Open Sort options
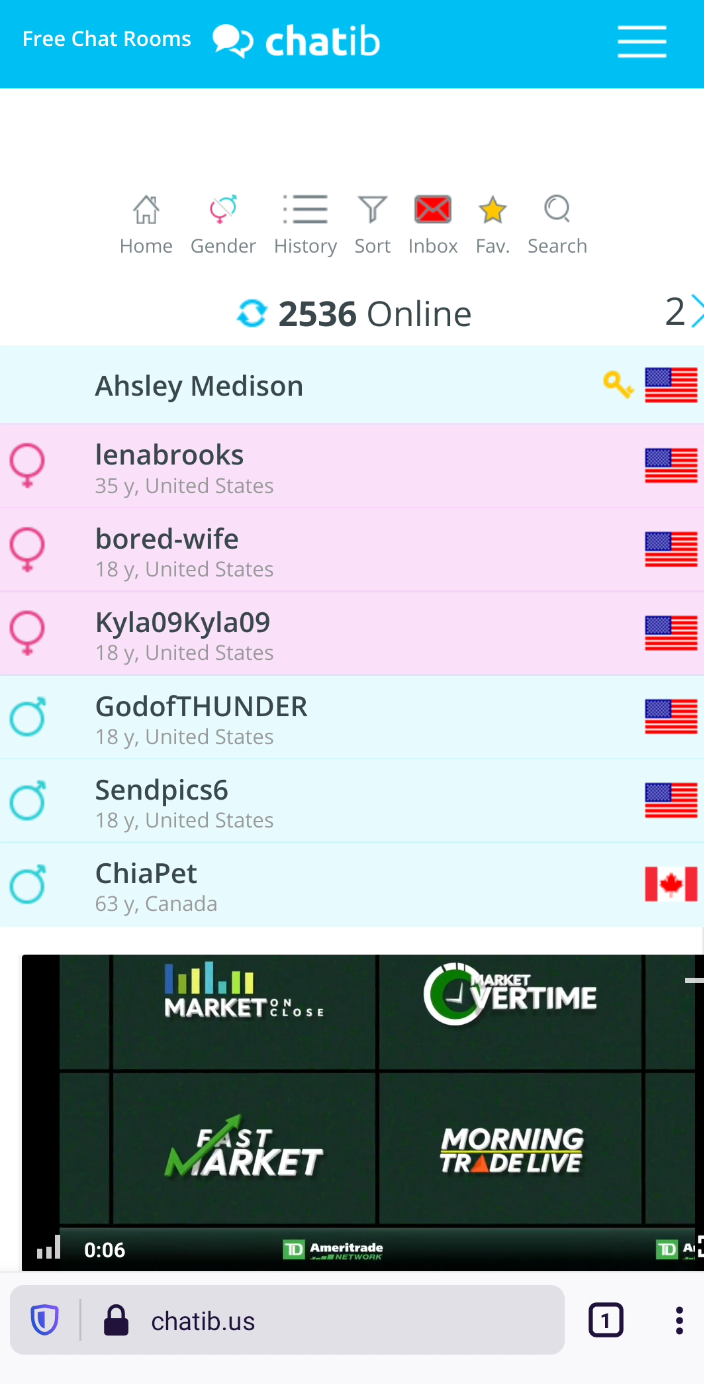Viewport: 704px width, 1384px height. (x=372, y=225)
